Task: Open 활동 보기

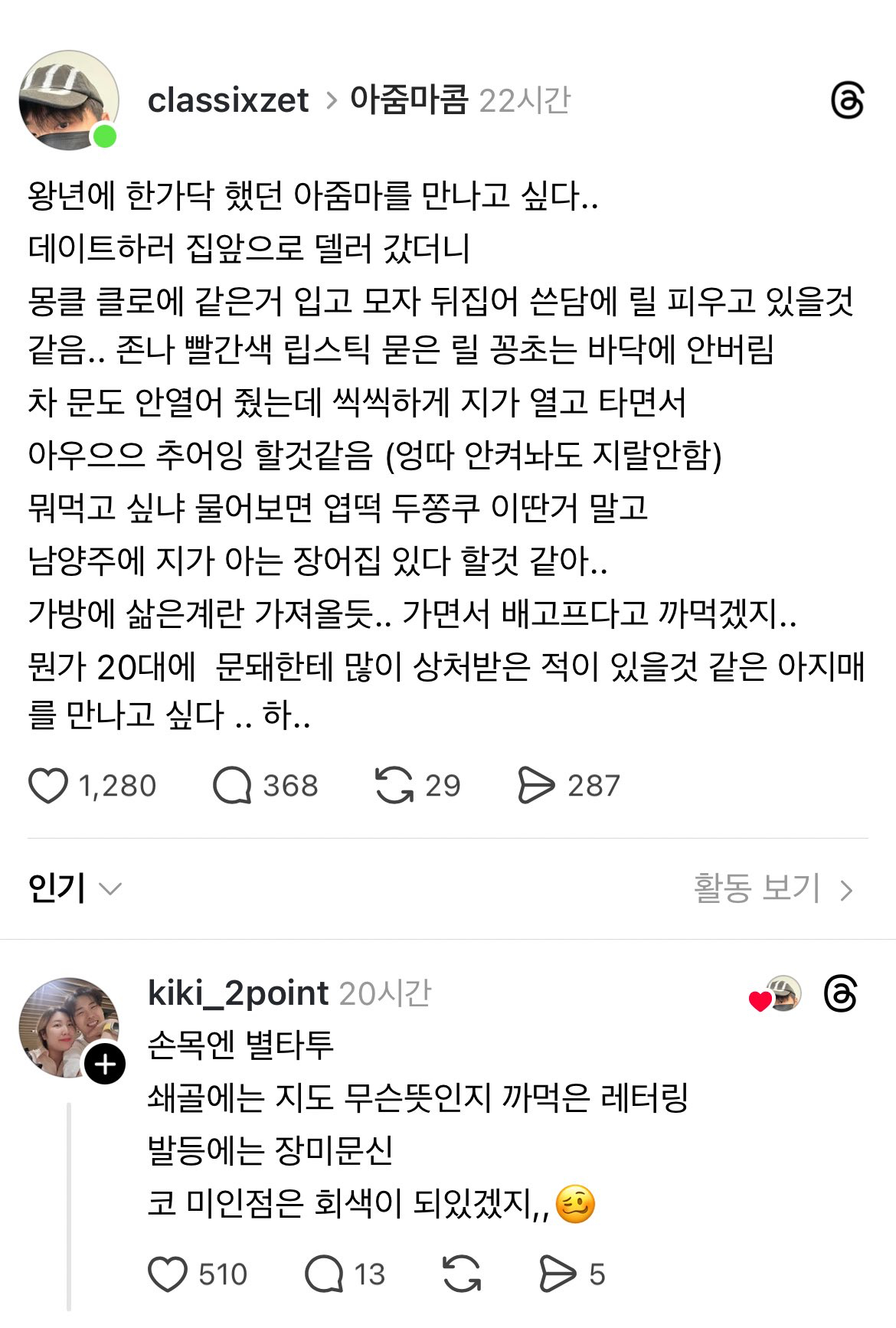Action: [x=772, y=888]
